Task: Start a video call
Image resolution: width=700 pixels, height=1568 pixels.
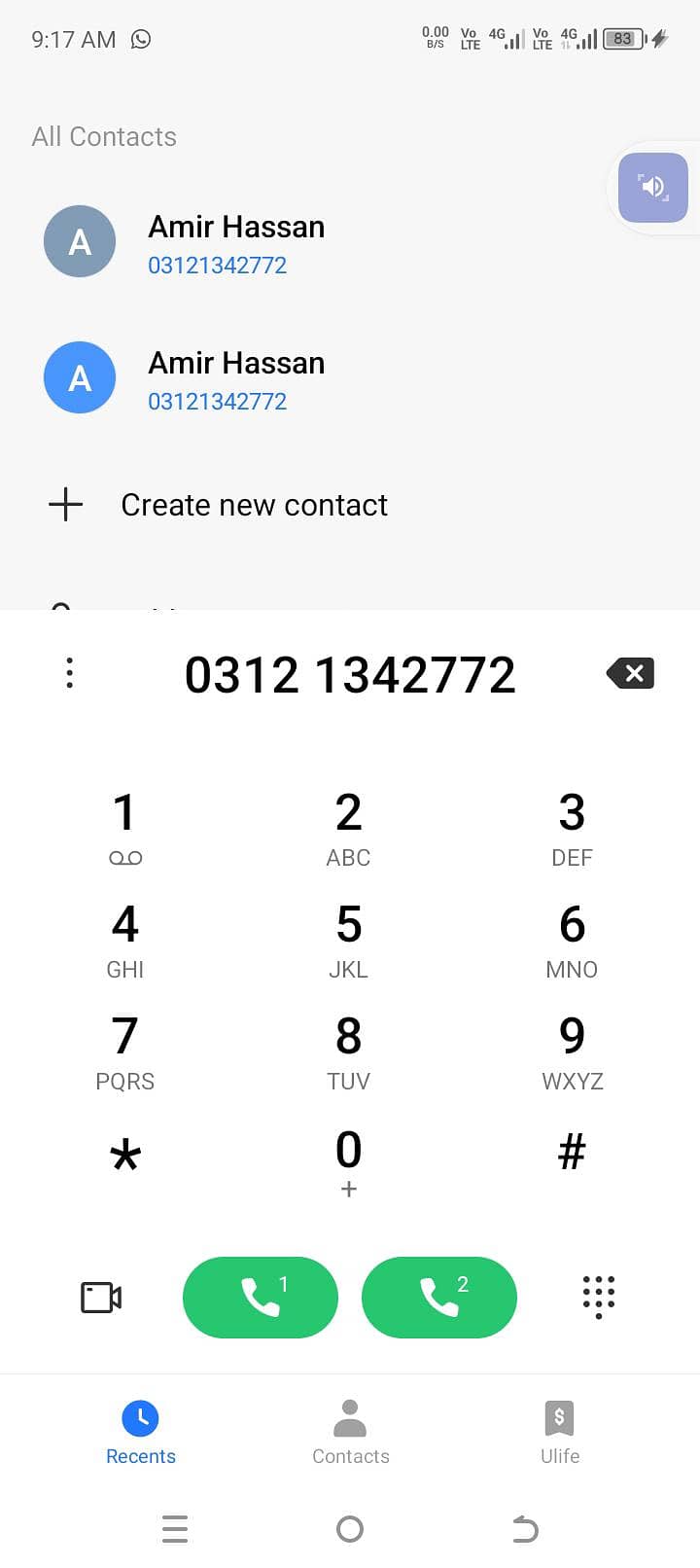Action: click(101, 1297)
